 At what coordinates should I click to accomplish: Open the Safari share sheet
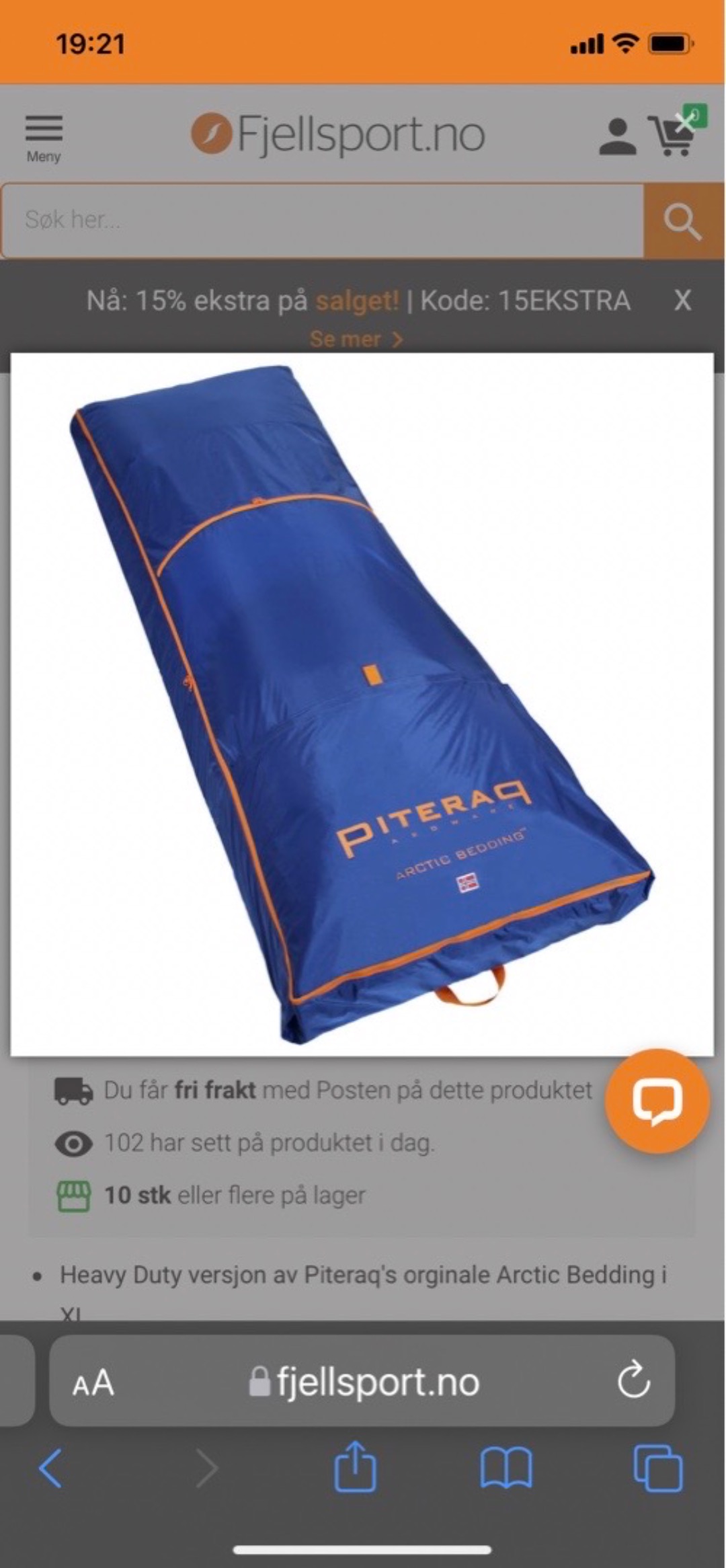coord(355,1467)
